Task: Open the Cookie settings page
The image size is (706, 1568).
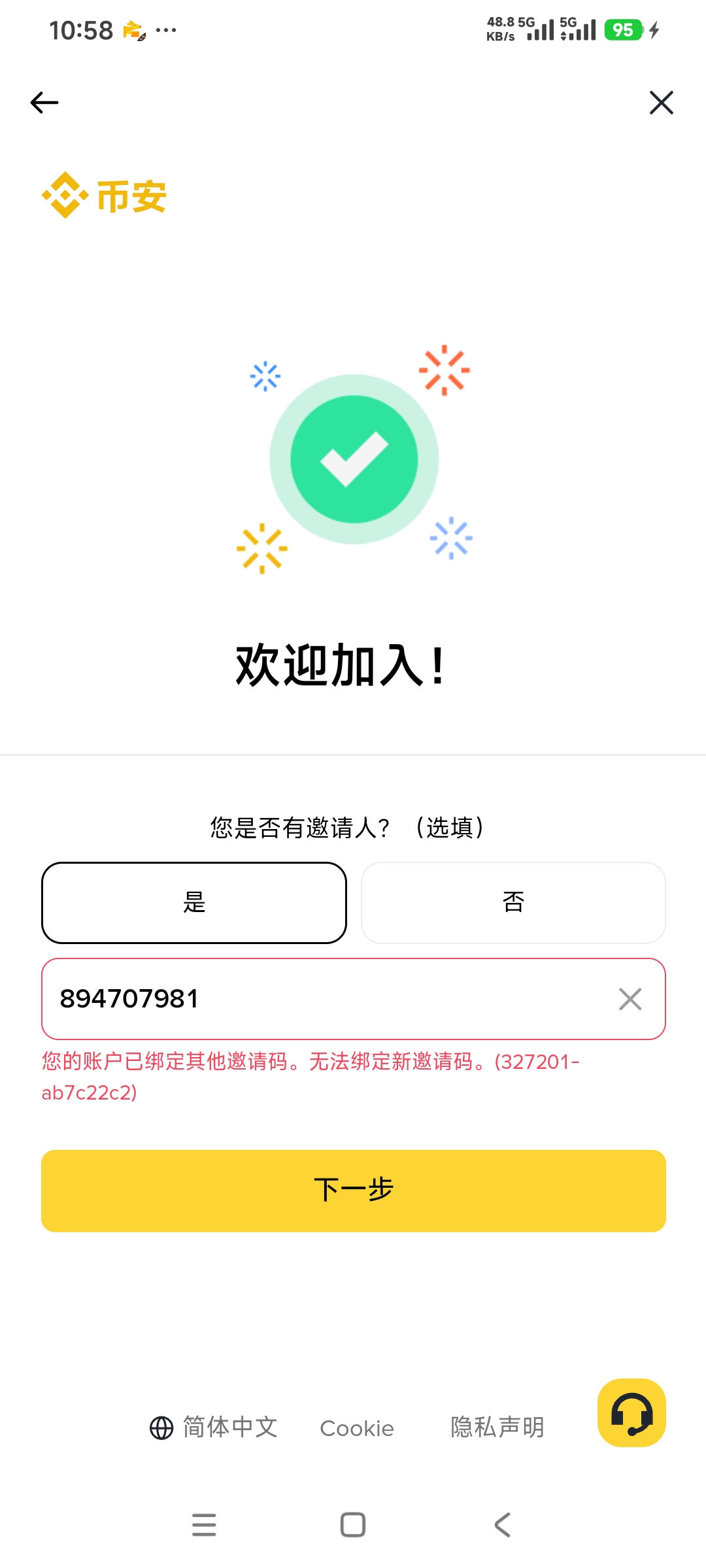Action: 356,1428
